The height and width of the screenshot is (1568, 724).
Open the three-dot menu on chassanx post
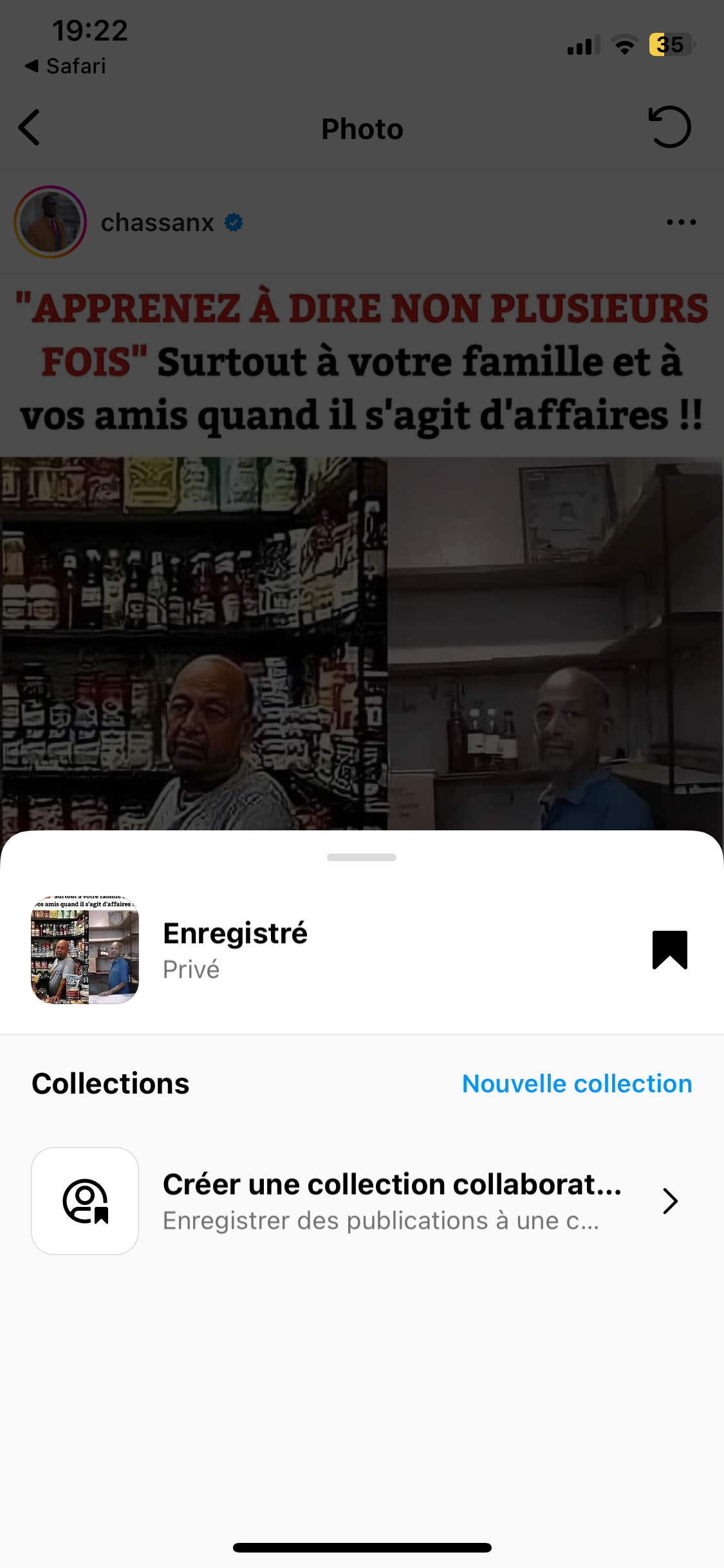(681, 222)
